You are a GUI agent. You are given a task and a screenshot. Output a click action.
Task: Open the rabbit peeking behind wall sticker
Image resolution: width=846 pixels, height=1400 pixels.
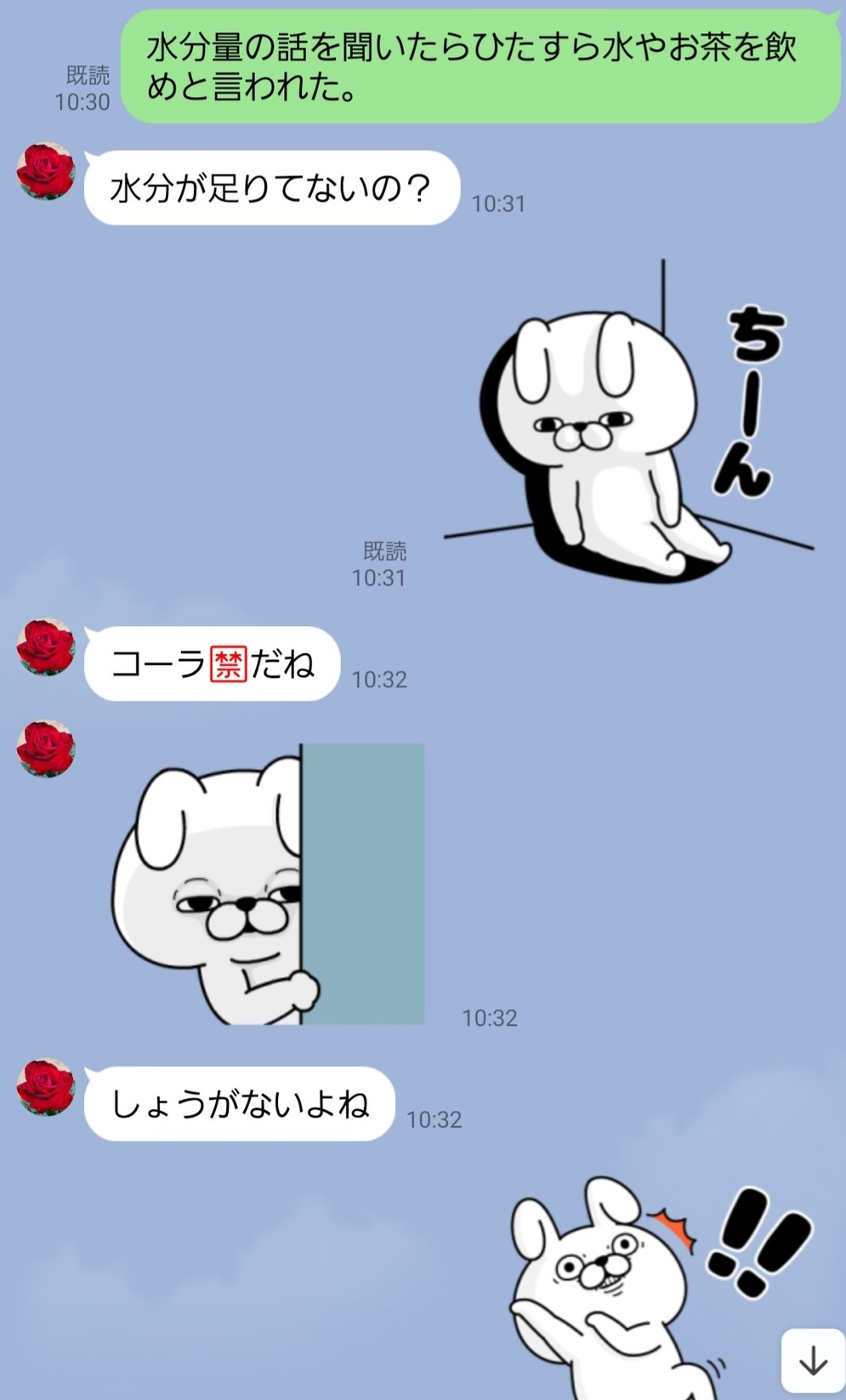tap(268, 884)
